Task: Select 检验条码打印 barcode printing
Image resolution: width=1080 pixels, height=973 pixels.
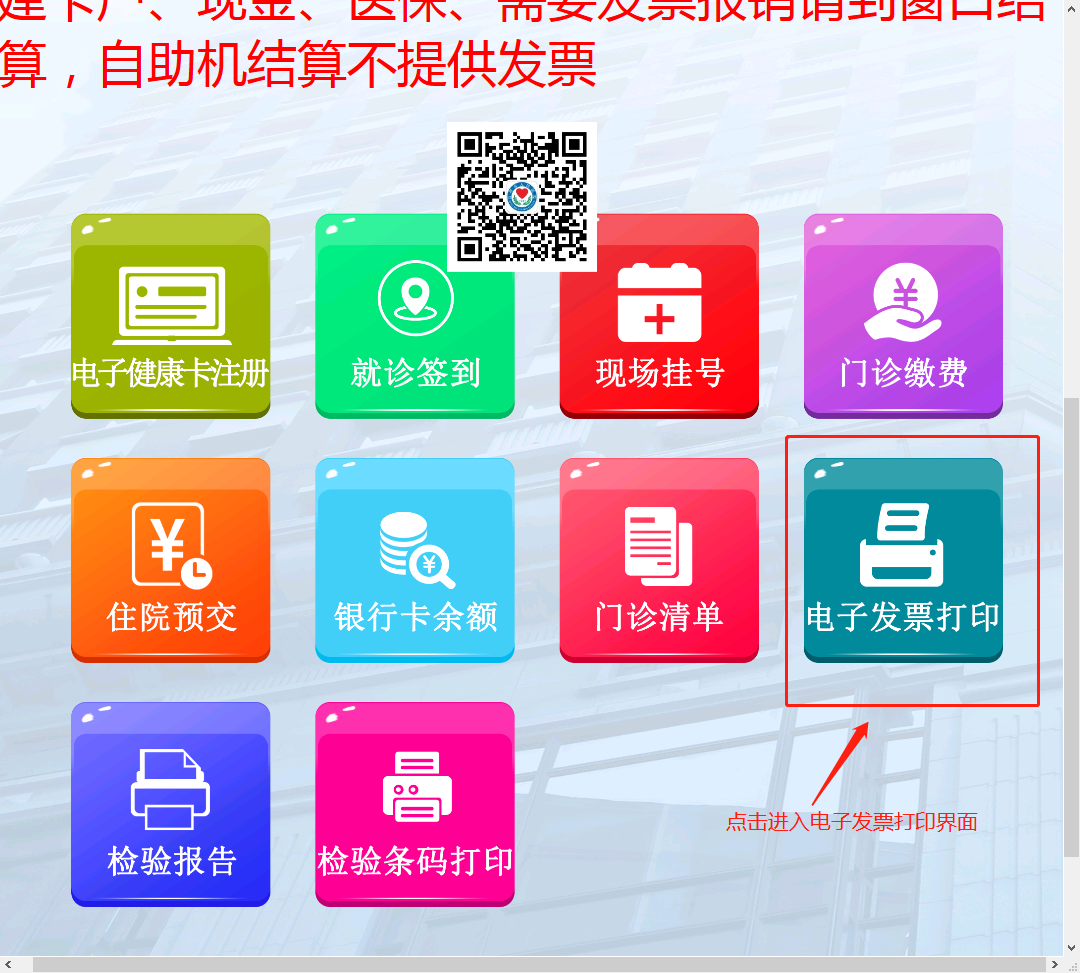Action: coord(415,804)
